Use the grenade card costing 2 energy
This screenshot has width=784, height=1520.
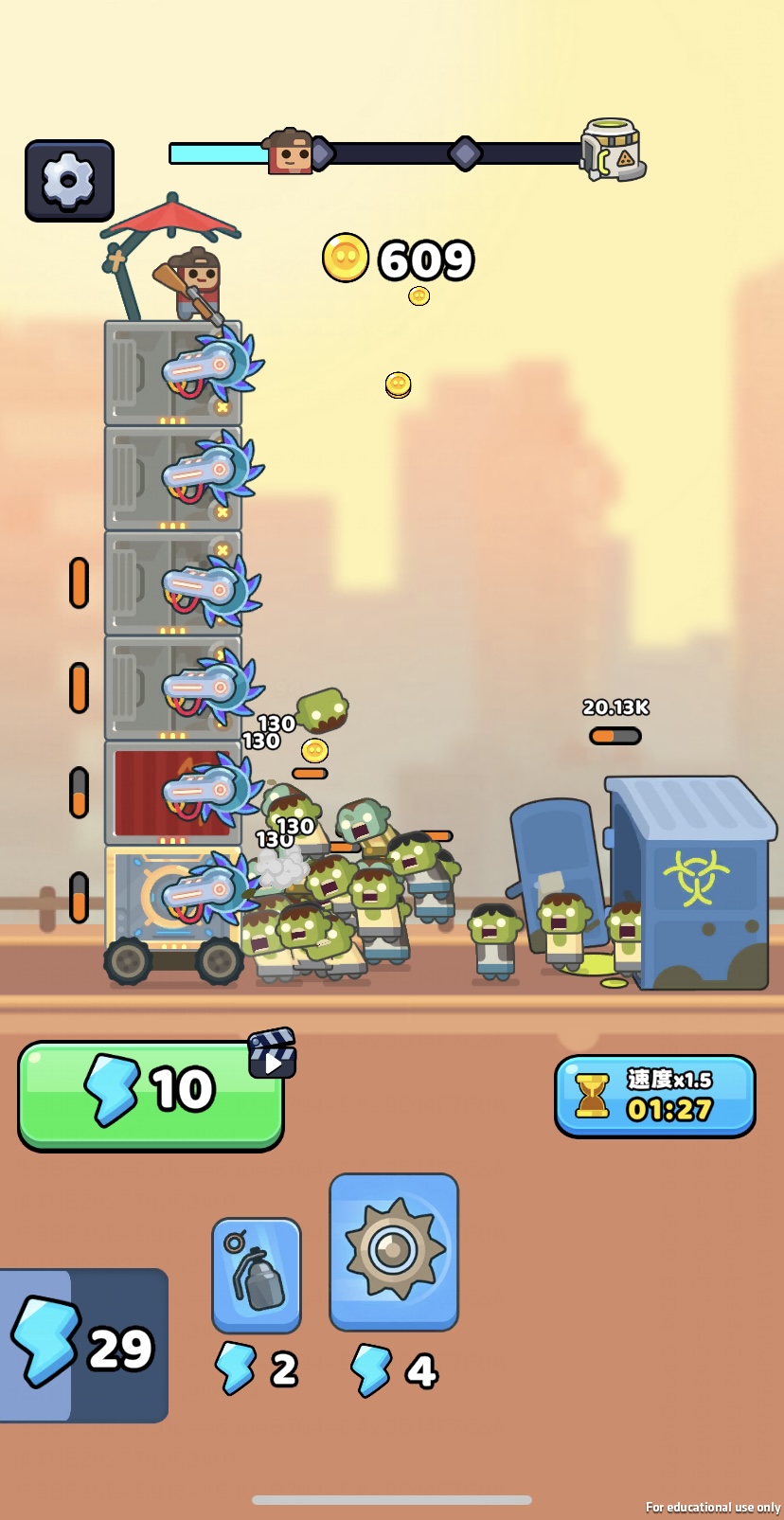256,1275
